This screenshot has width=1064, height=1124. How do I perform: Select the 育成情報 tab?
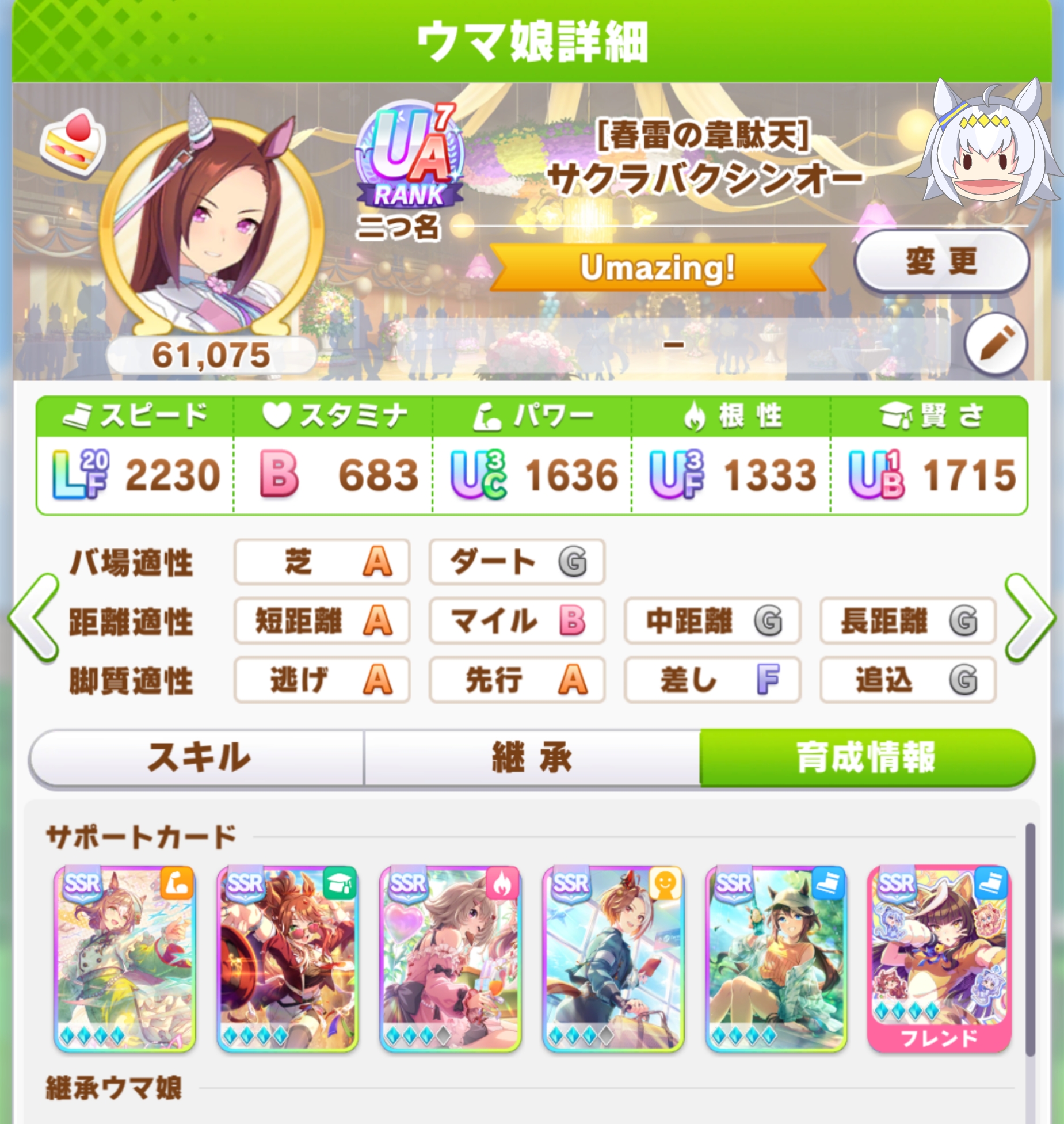point(866,757)
